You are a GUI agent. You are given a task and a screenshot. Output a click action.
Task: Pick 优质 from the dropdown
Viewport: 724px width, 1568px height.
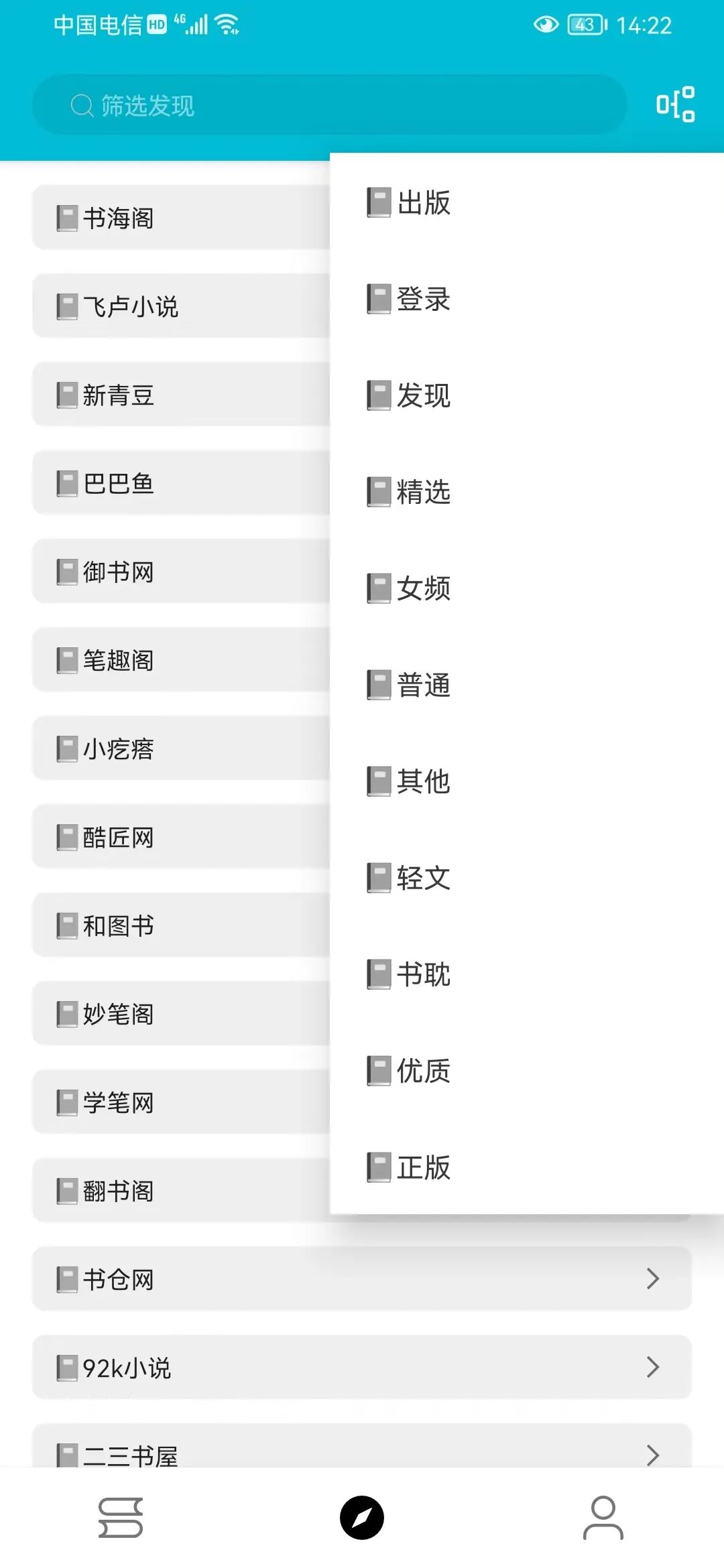point(424,1071)
